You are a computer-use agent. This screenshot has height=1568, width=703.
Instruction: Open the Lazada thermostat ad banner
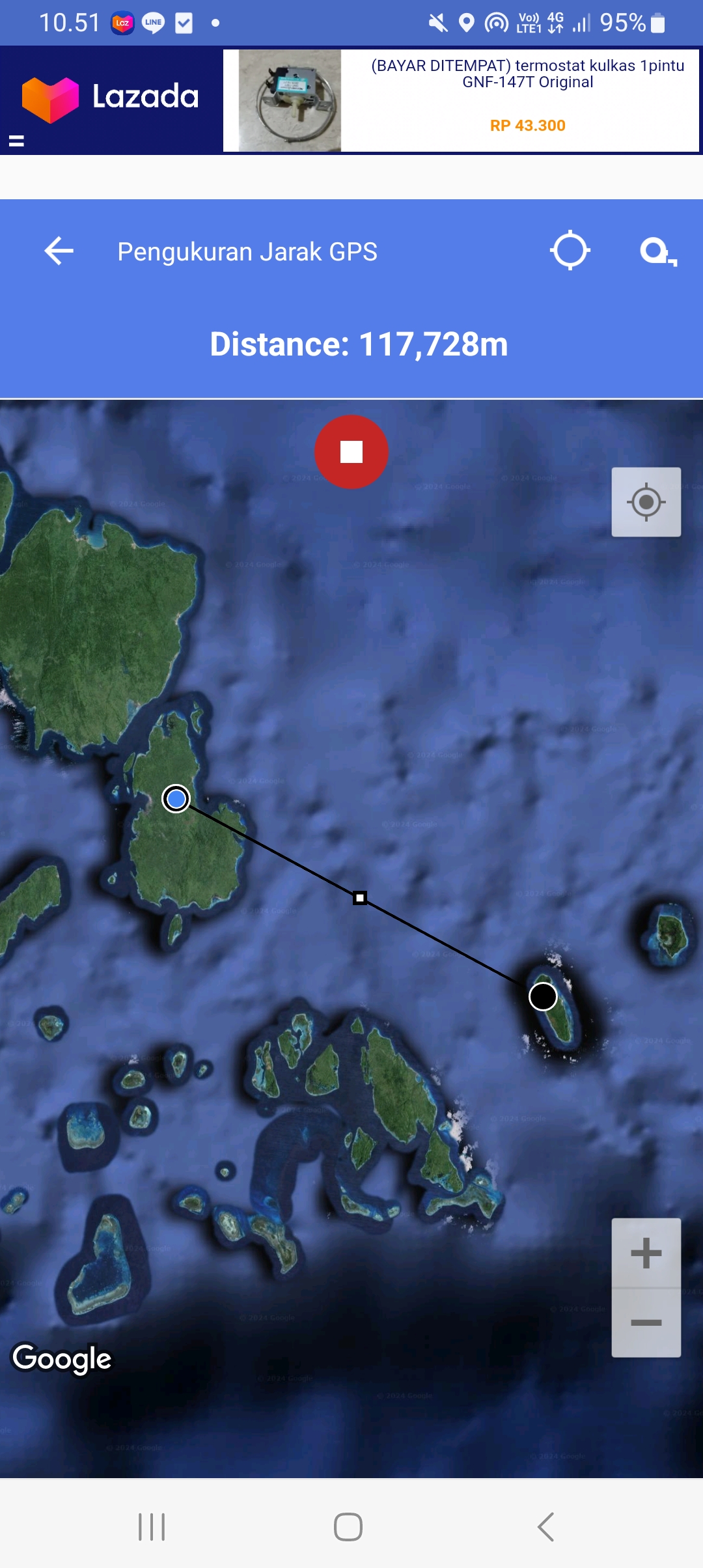[461, 100]
